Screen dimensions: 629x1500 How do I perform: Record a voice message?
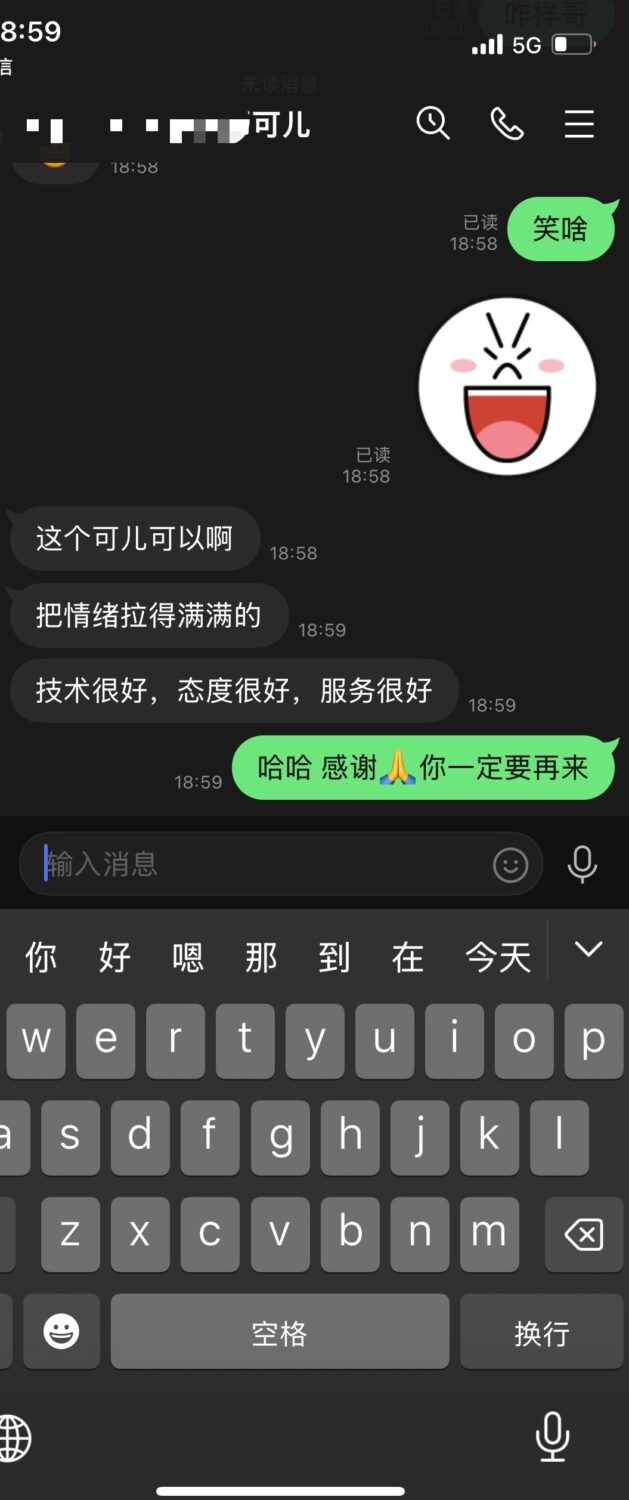point(582,864)
